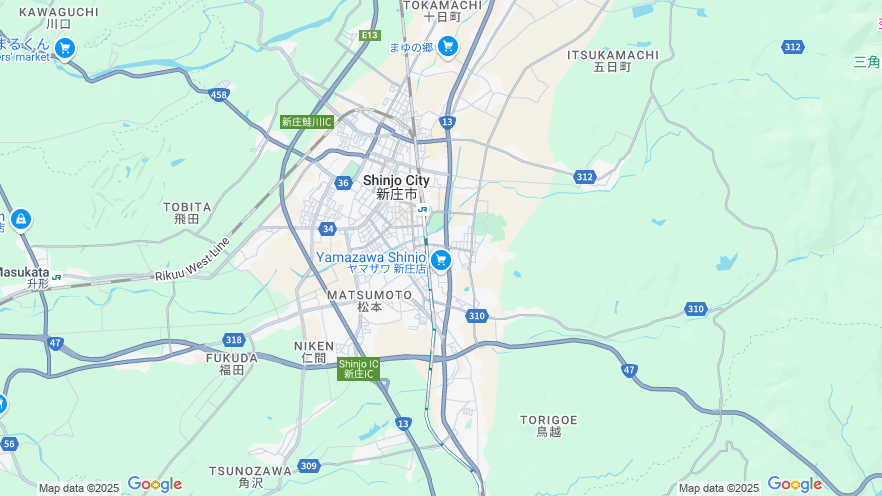Viewport: 882px width, 496px height.
Task: Select the まゆの郷 shopping pin
Action: click(x=447, y=45)
